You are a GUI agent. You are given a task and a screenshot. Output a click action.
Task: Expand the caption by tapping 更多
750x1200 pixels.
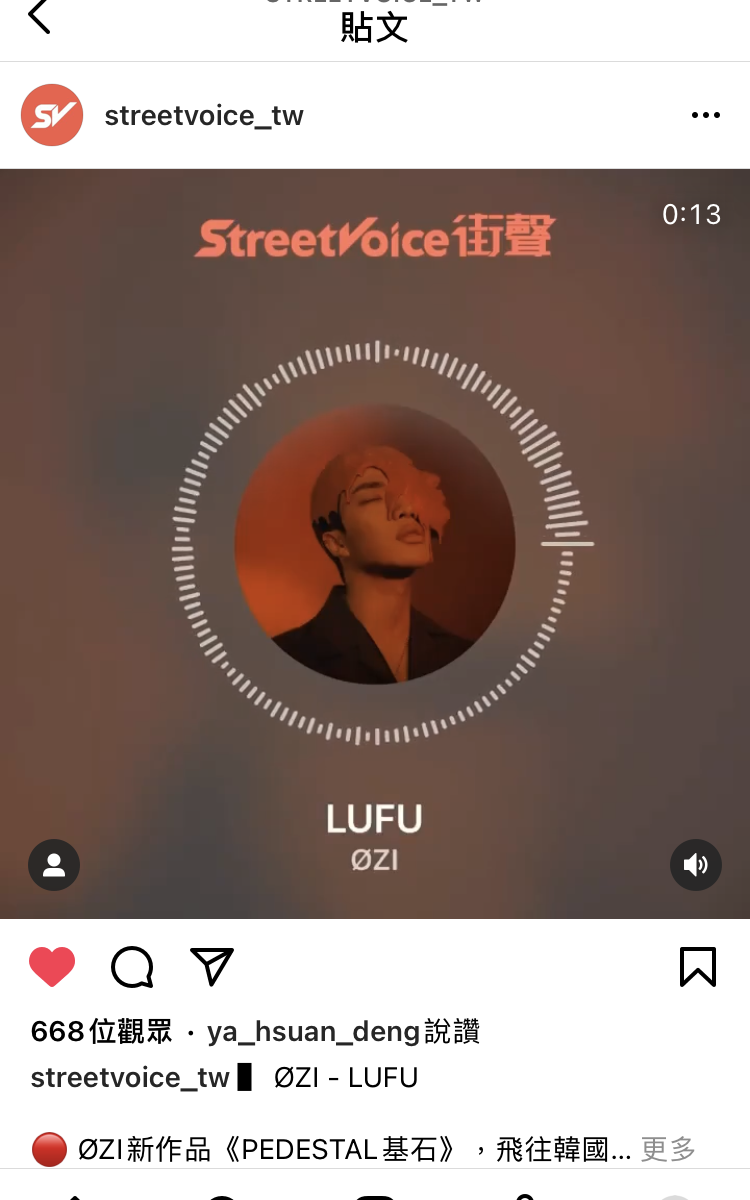click(x=668, y=1150)
